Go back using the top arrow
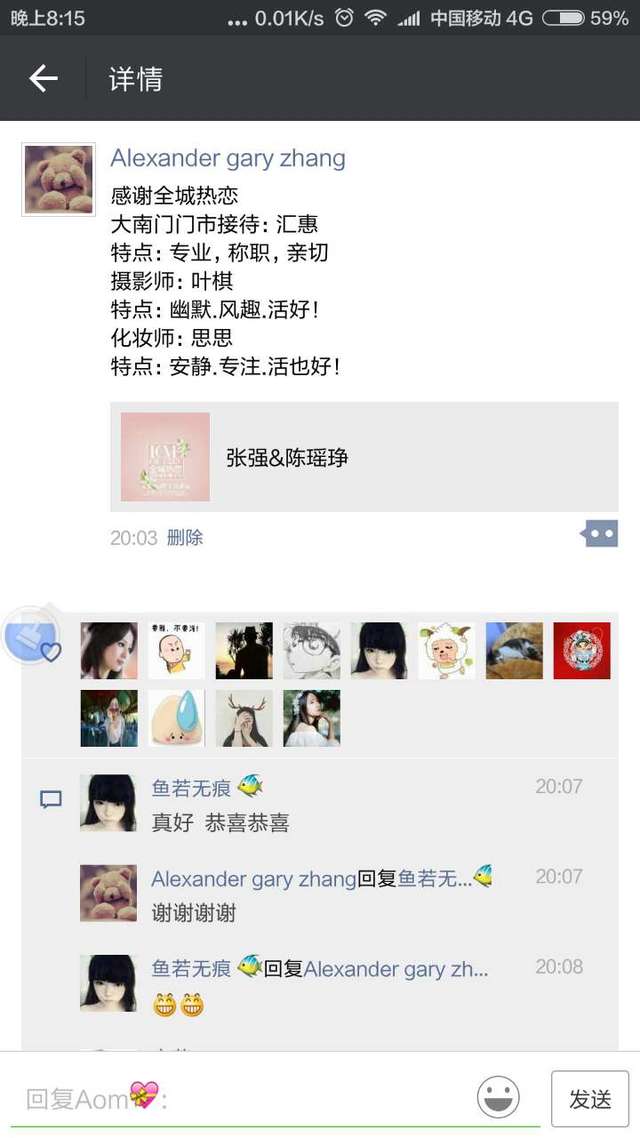The image size is (640, 1138). (43, 78)
